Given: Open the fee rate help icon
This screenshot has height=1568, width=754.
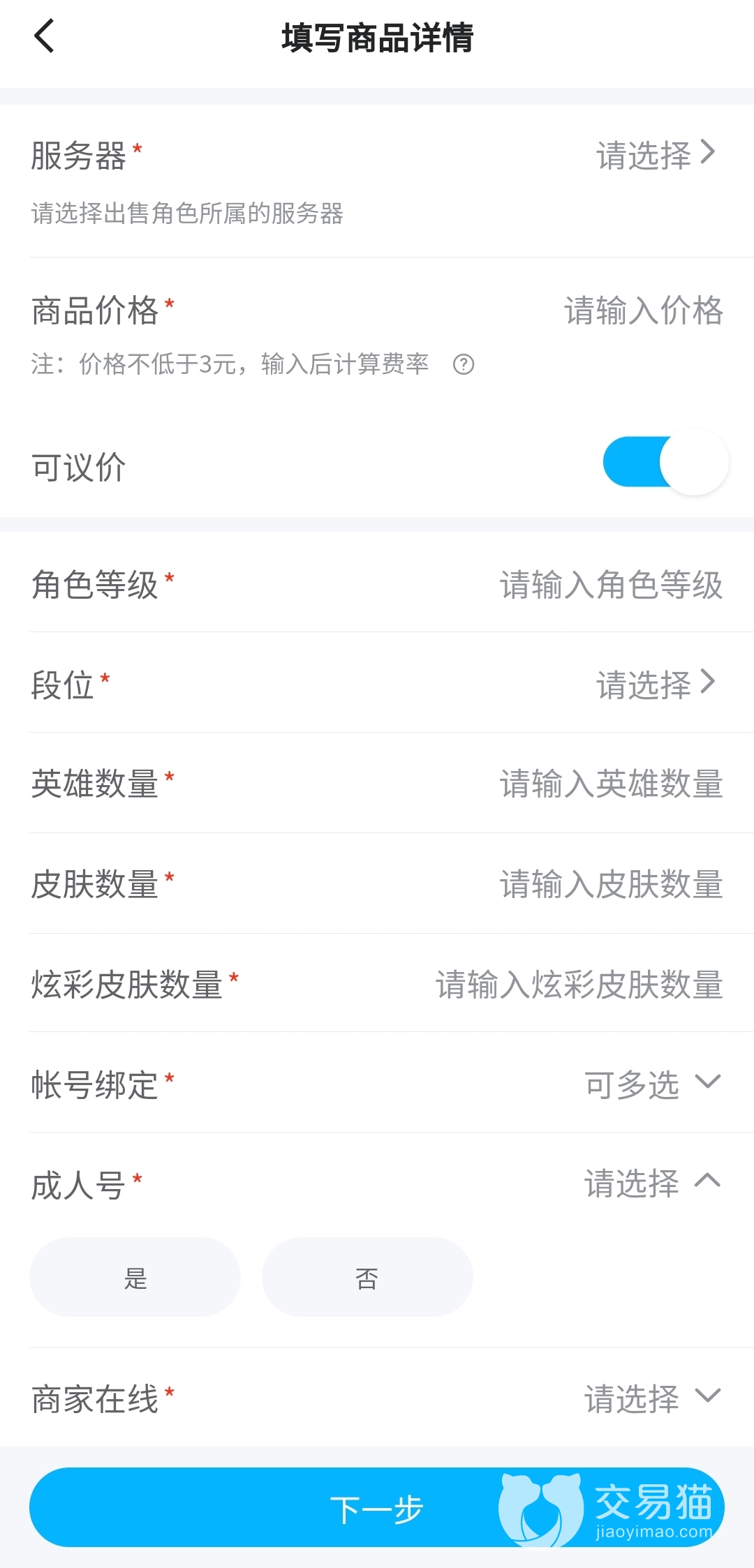Looking at the screenshot, I should [x=464, y=364].
